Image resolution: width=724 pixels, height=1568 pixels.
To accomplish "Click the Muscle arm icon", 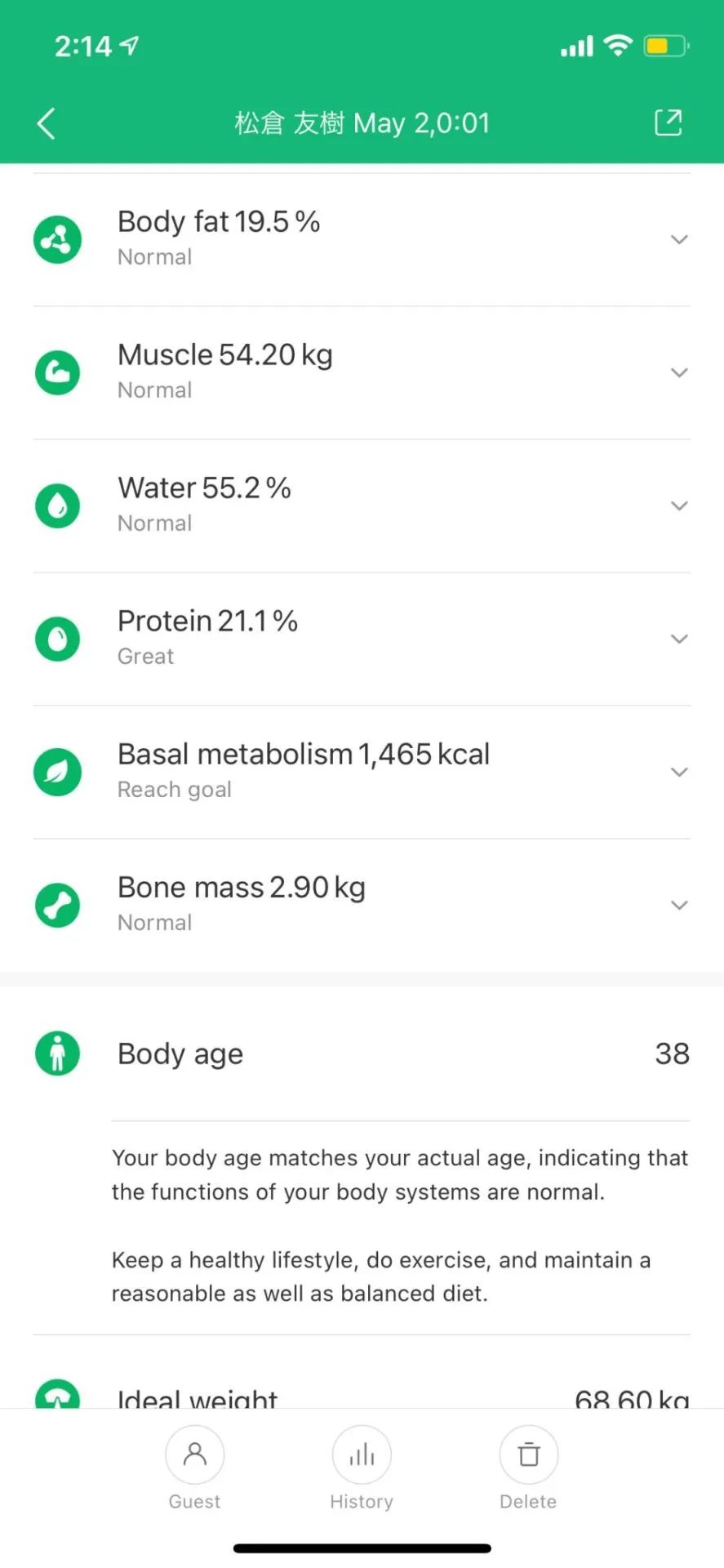I will [57, 372].
